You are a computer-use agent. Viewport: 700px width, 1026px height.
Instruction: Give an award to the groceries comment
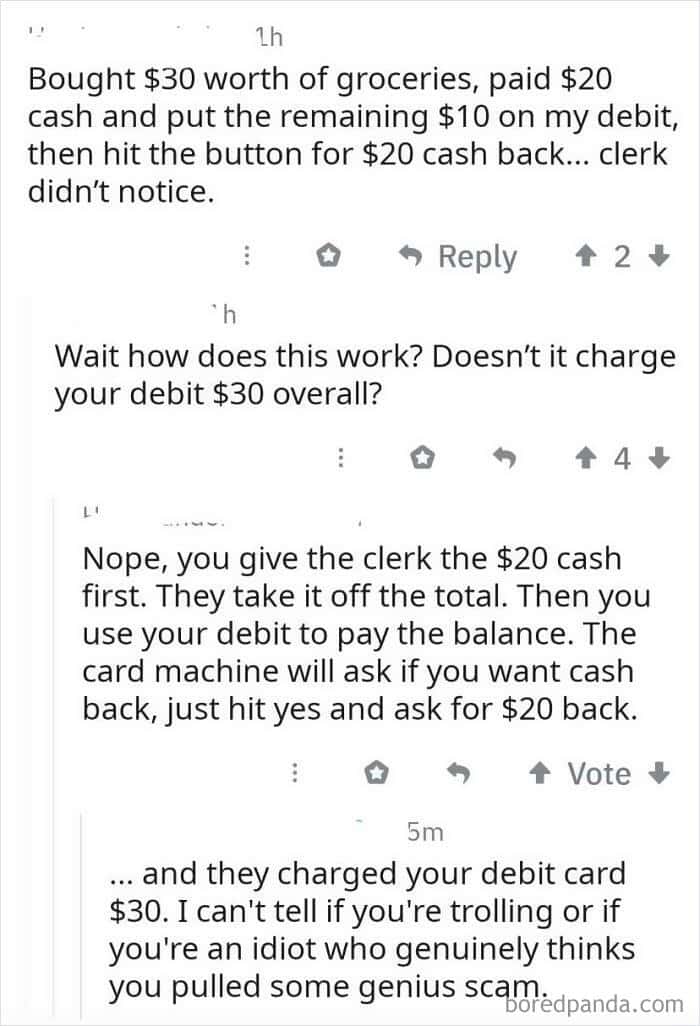click(327, 257)
